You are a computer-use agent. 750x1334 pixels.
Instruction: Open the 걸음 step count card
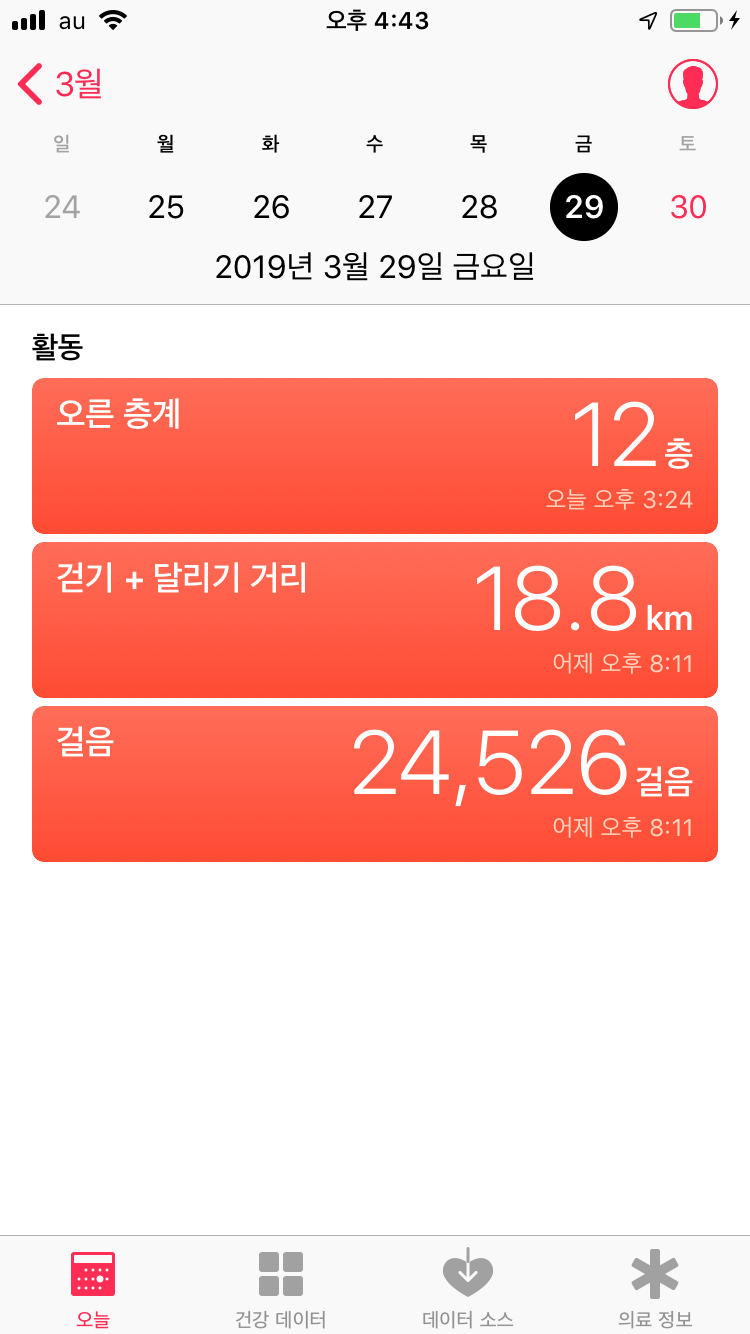[x=375, y=784]
